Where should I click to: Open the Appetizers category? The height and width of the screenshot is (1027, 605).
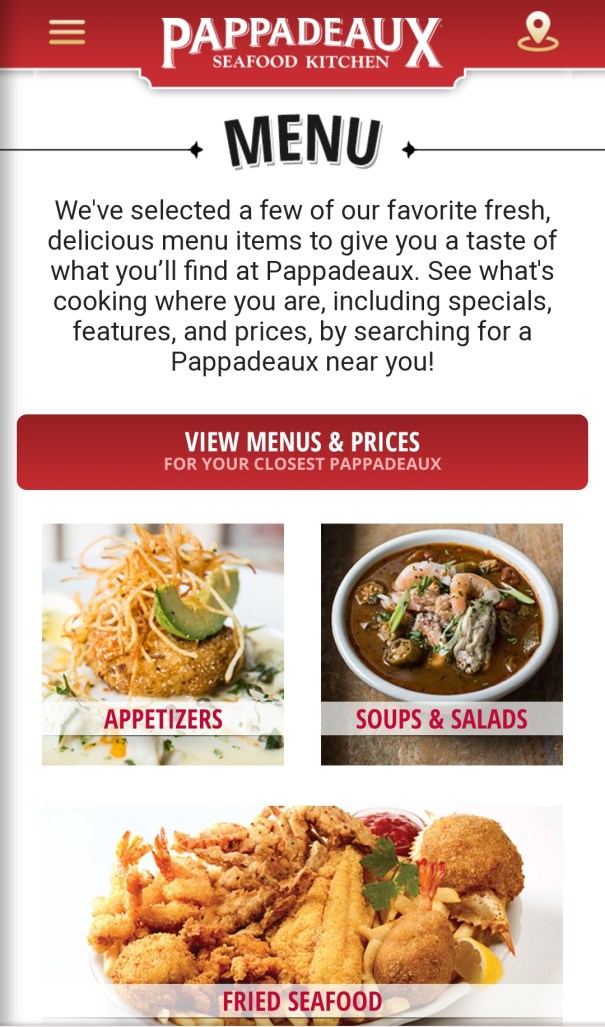[x=163, y=644]
